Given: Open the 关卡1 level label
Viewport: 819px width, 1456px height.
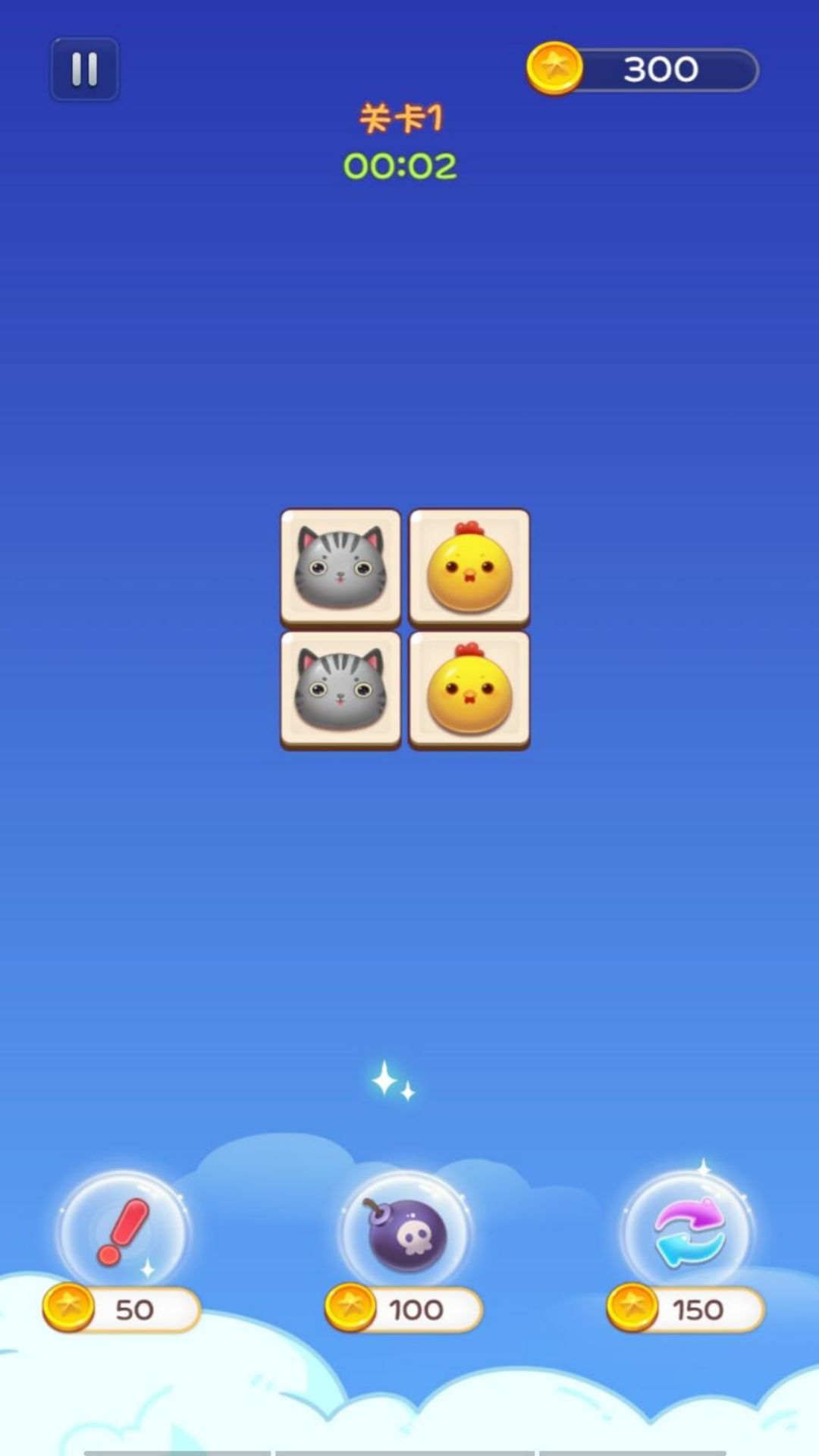Looking at the screenshot, I should [400, 118].
